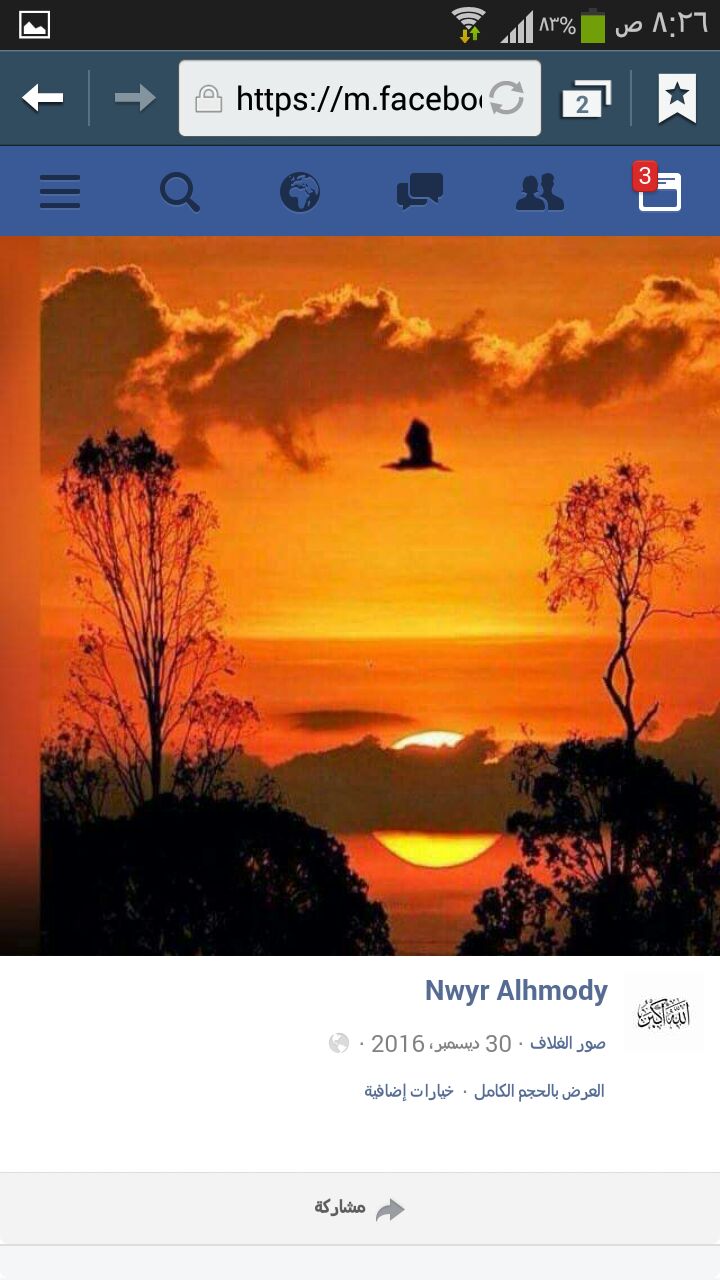Share the photo with مشاركة
The image size is (720, 1280).
(x=360, y=1208)
